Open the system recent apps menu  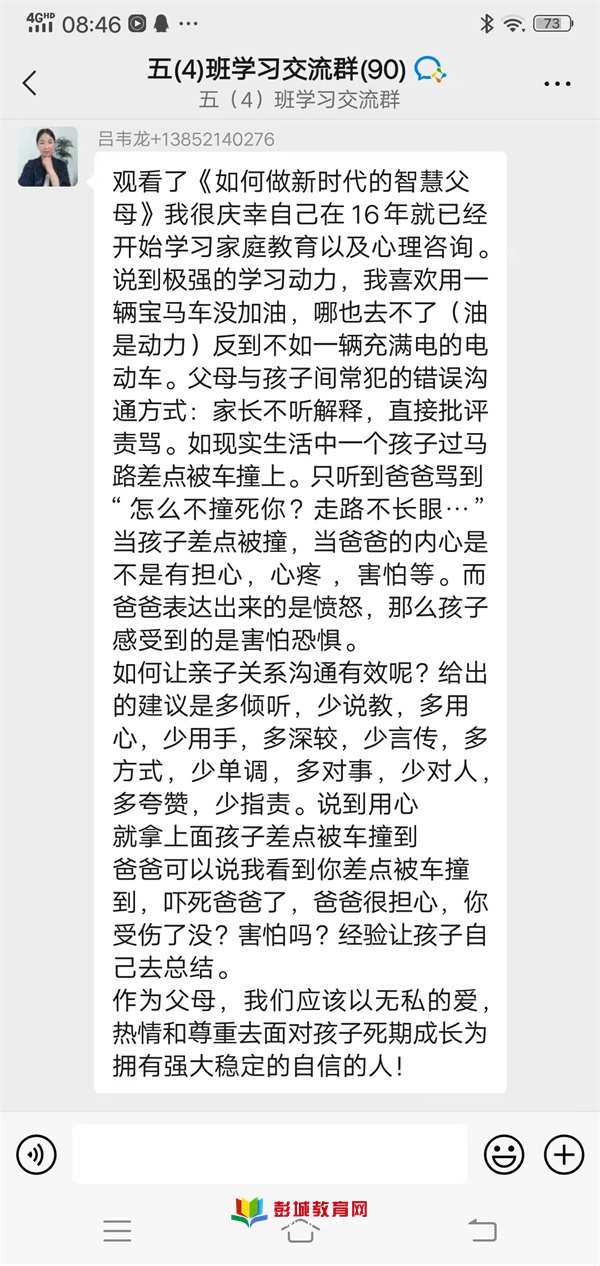click(x=117, y=1231)
